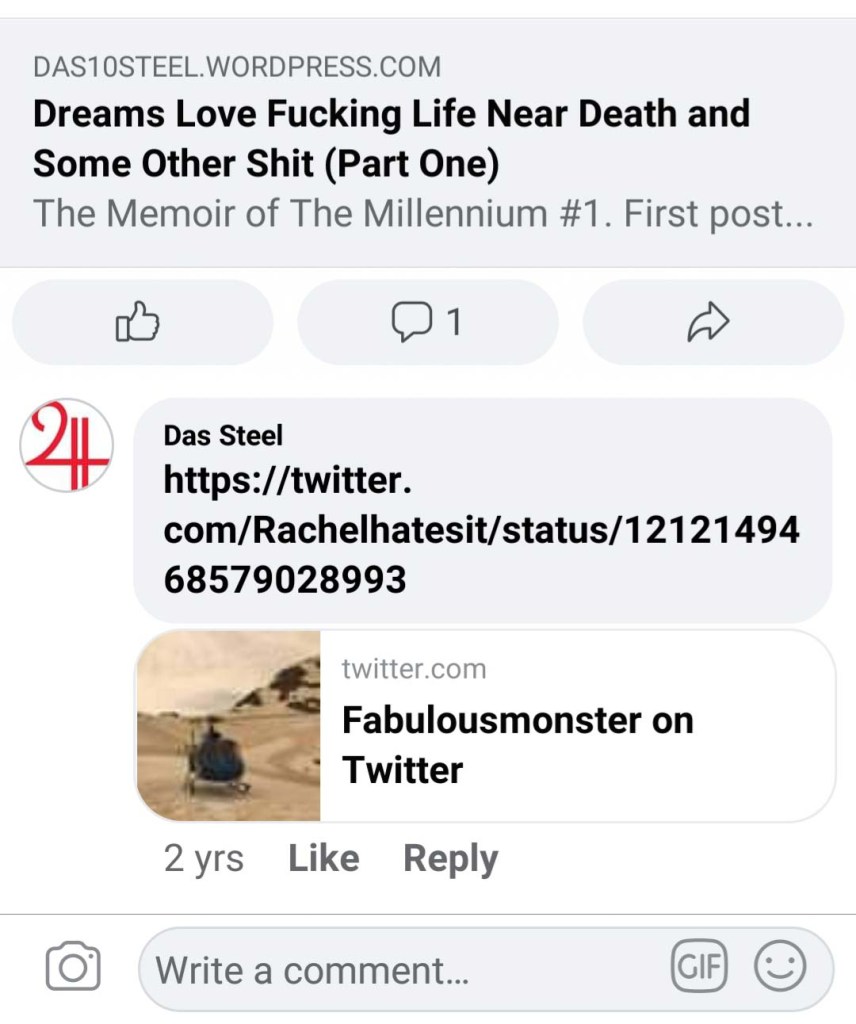Image resolution: width=856 pixels, height=1024 pixels.
Task: Open the emoji picker
Action: tap(780, 967)
